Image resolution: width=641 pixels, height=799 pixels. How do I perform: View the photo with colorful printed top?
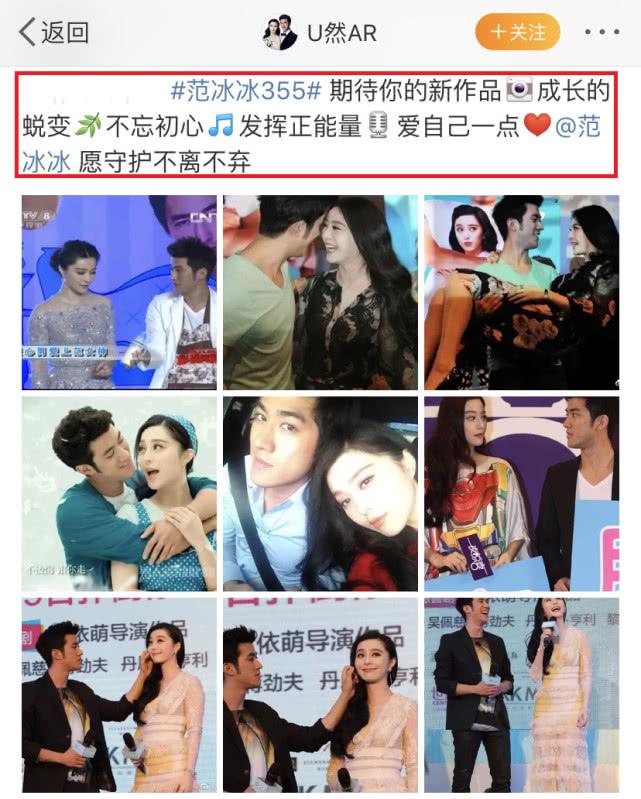(x=521, y=493)
